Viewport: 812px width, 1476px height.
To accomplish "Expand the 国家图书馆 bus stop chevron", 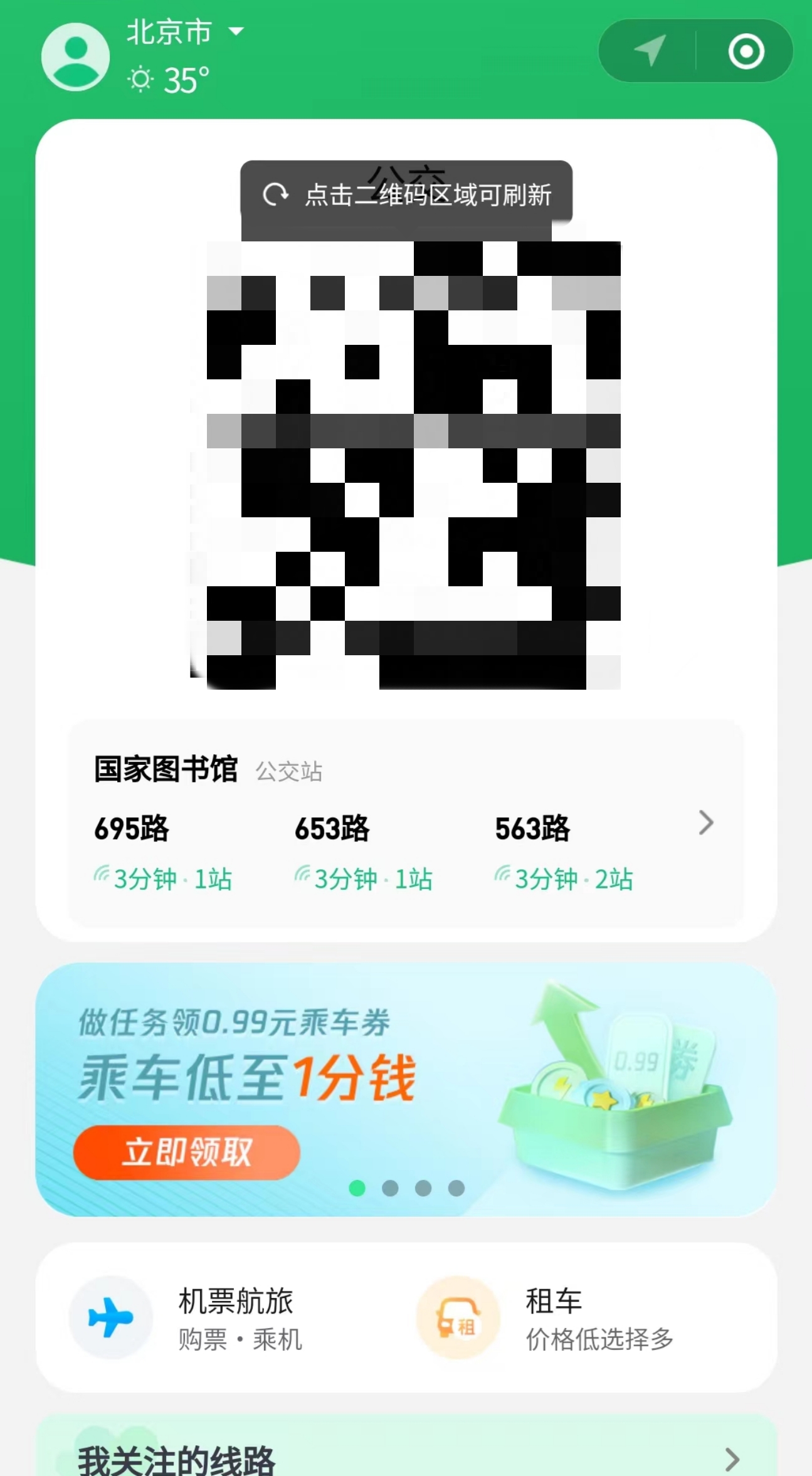I will click(706, 823).
